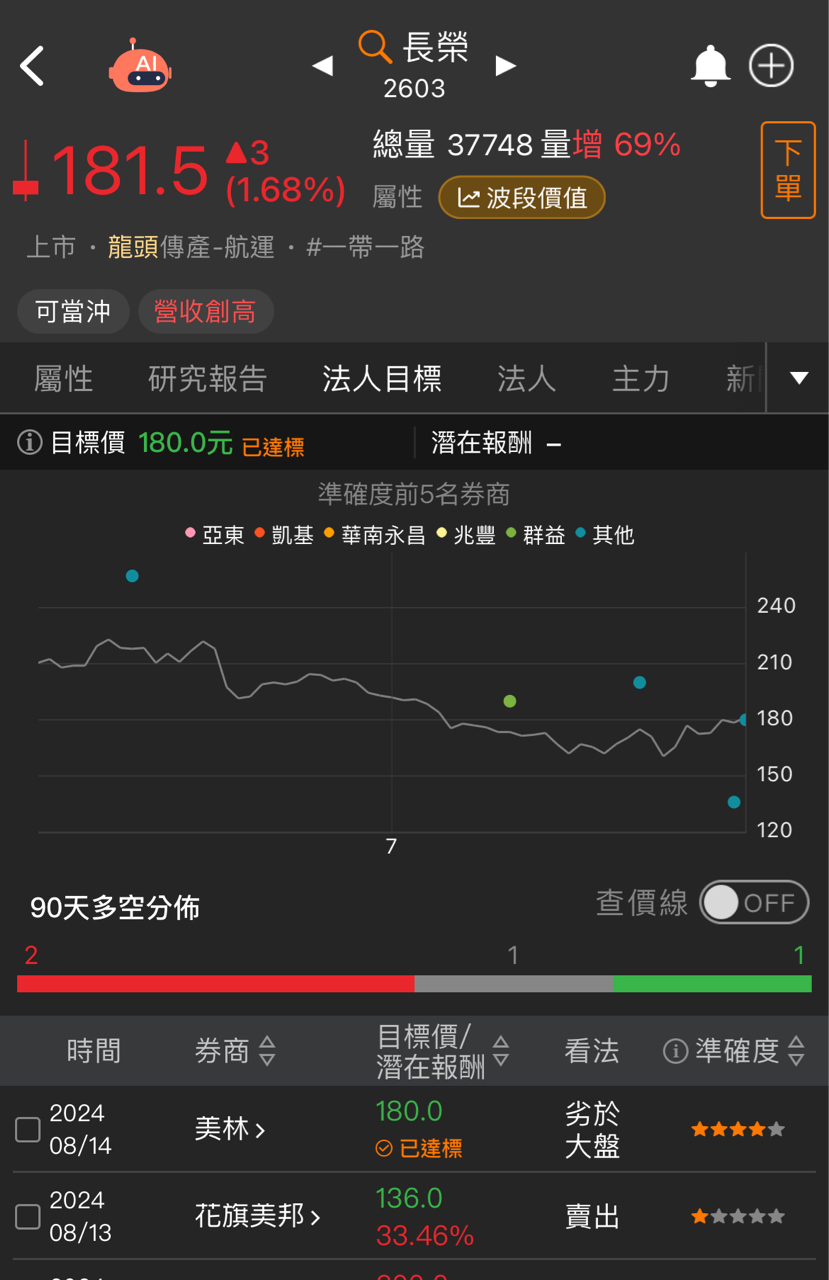Switch to the next stock with right arrow
Screen dimensions: 829x1280
506,66
